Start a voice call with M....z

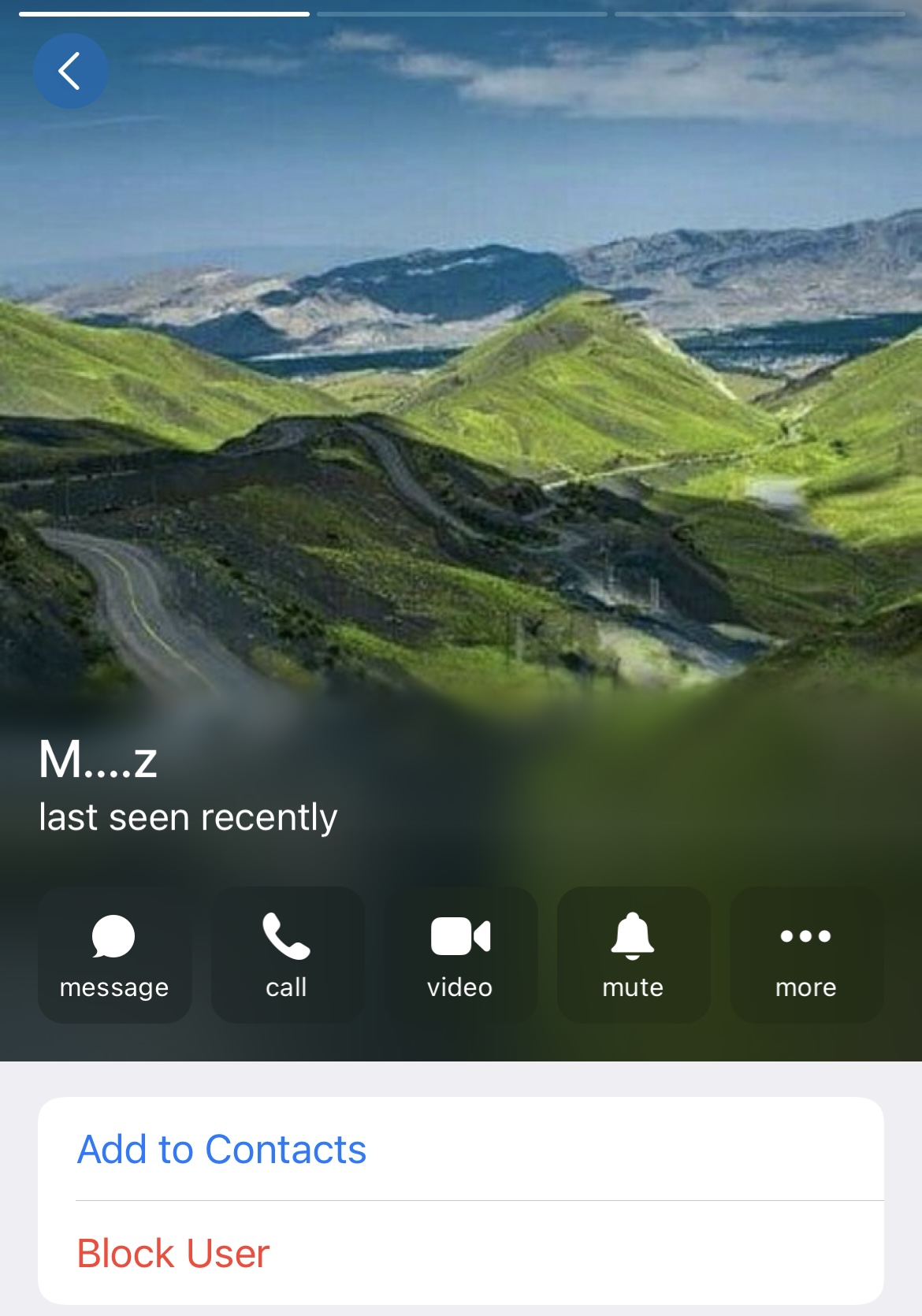tap(287, 955)
